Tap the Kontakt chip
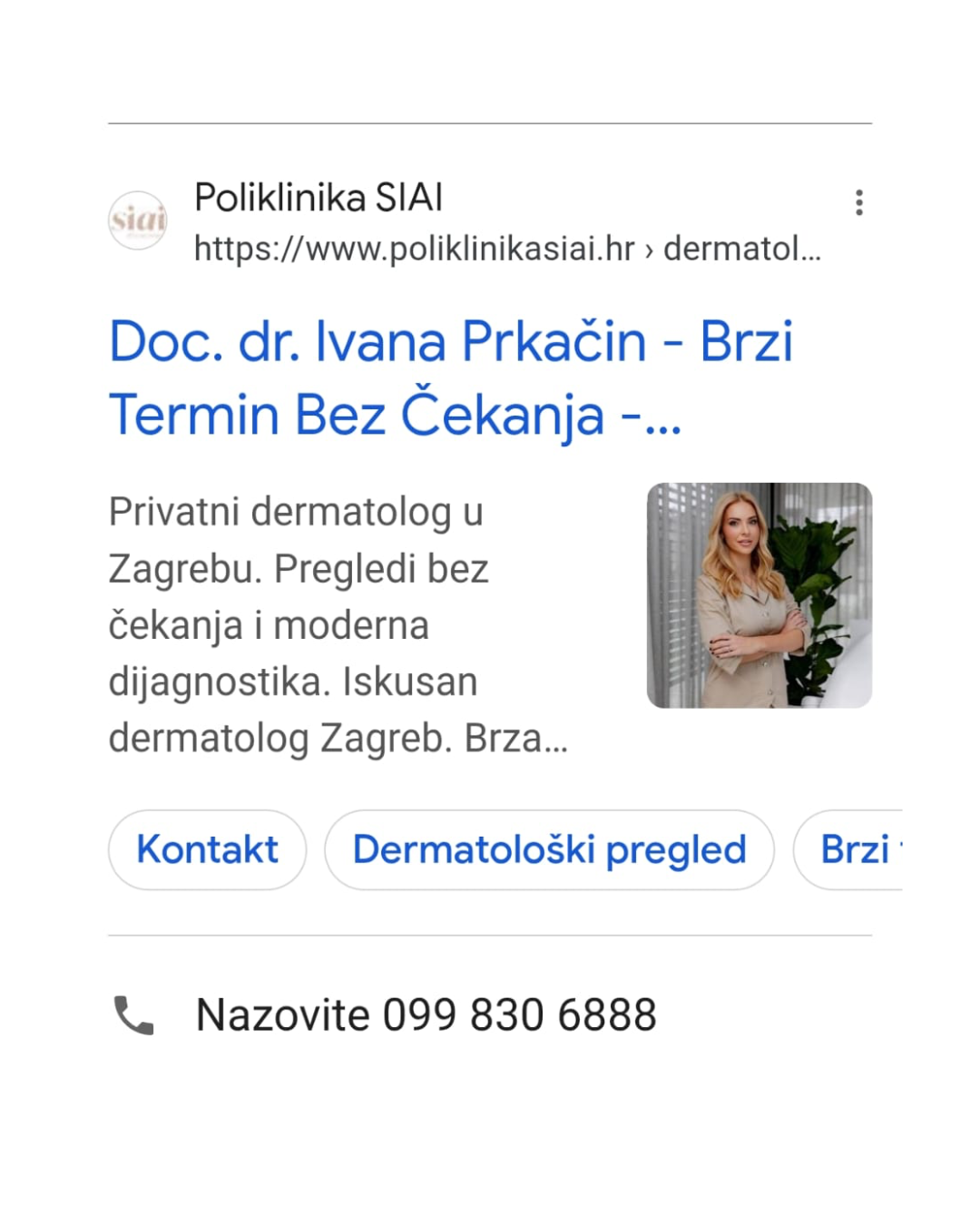980x1225 pixels. tap(207, 850)
